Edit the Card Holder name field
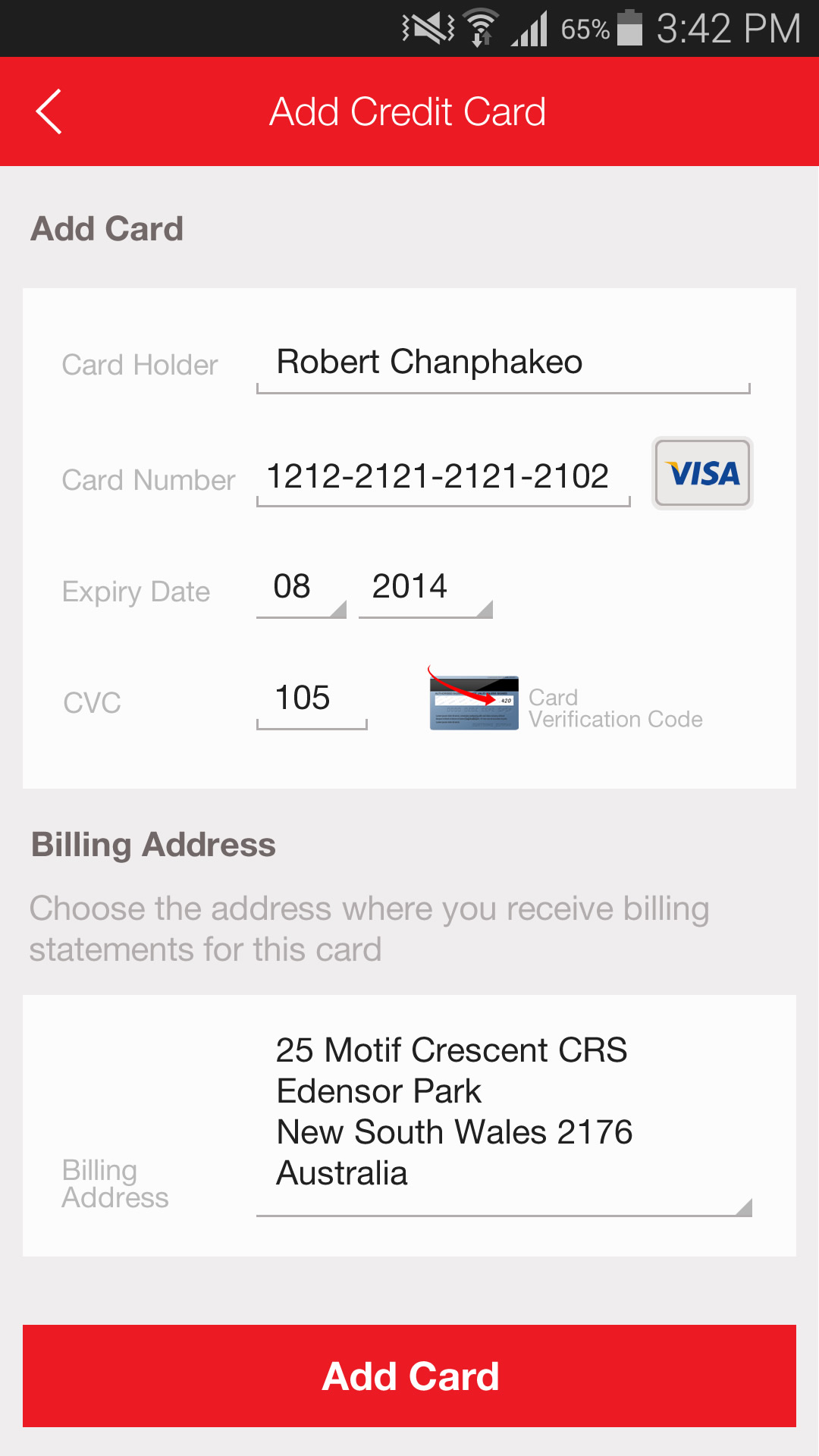The image size is (819, 1456). 503,362
